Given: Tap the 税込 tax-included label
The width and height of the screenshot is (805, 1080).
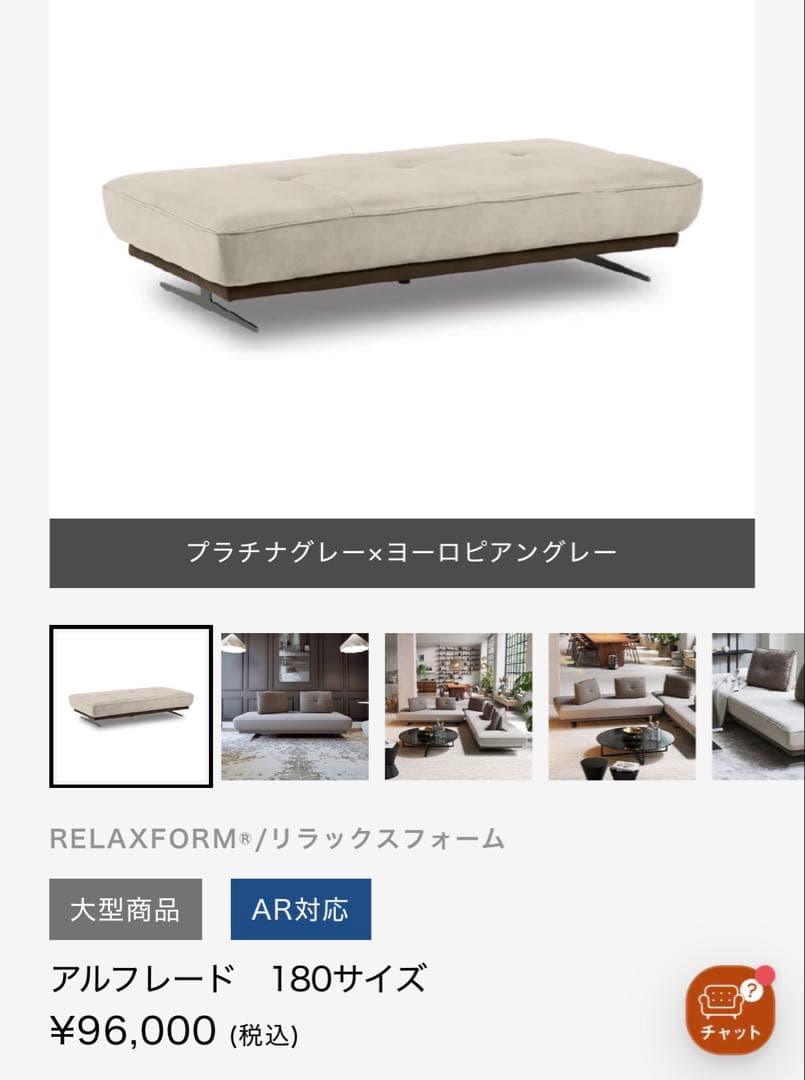Looking at the screenshot, I should pos(263,1033).
